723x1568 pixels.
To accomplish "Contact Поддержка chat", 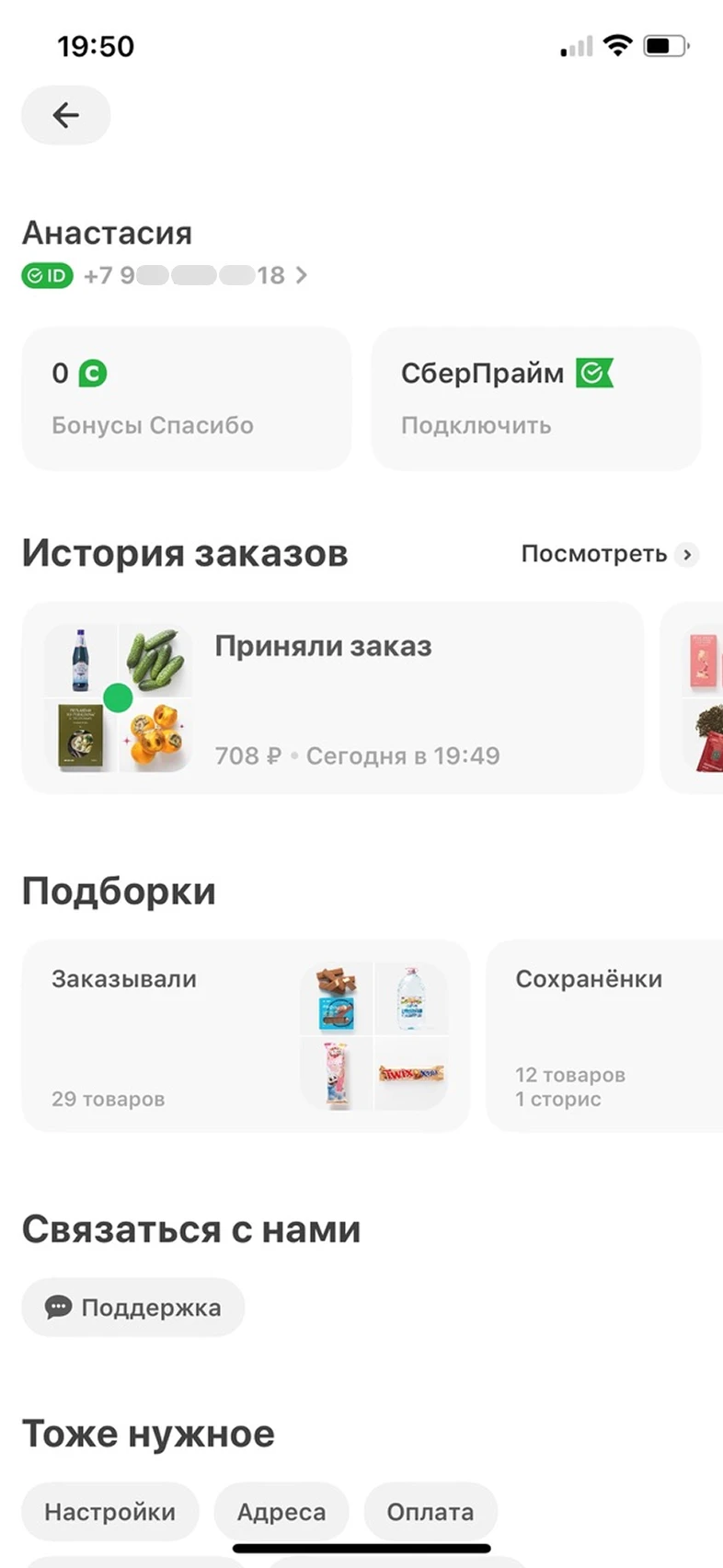I will [x=133, y=1308].
